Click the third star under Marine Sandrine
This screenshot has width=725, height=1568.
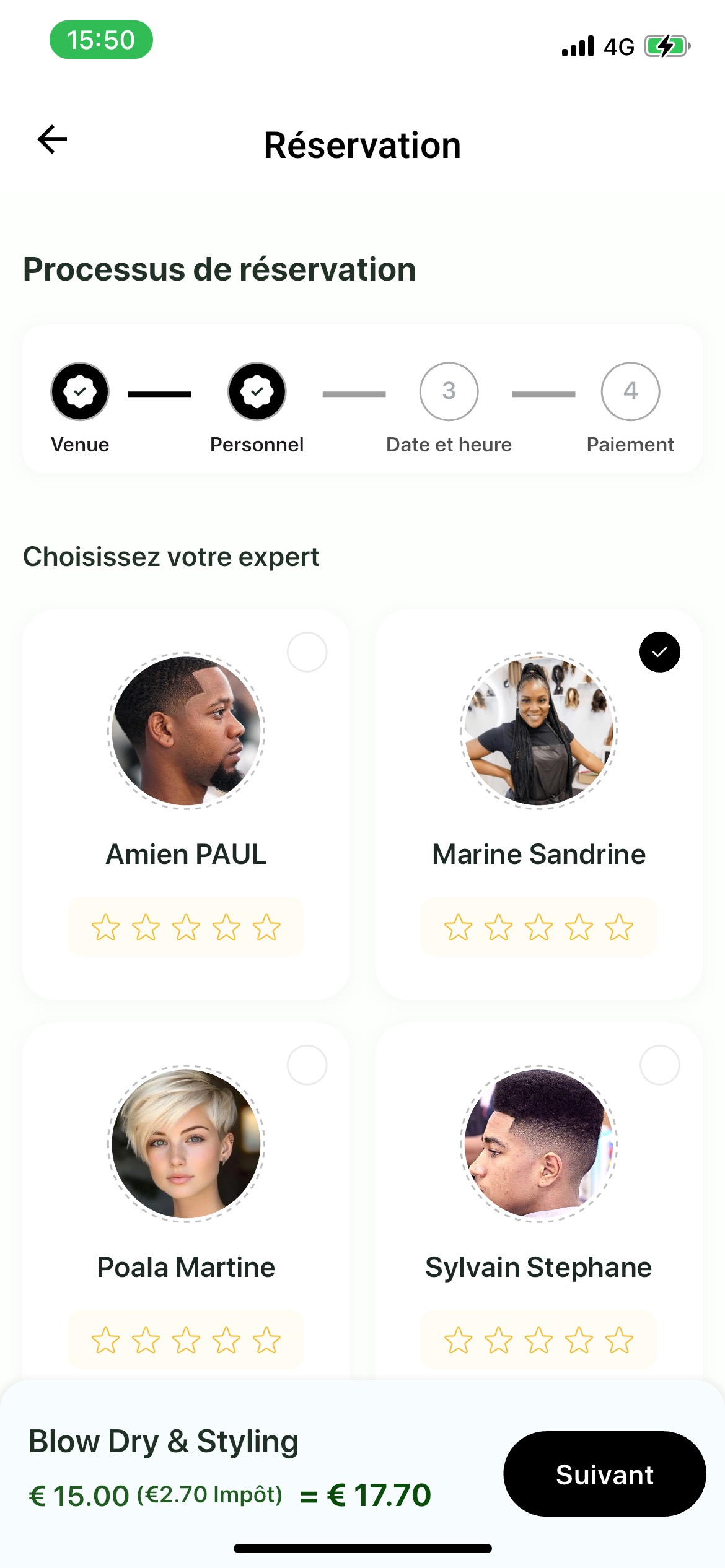(538, 927)
